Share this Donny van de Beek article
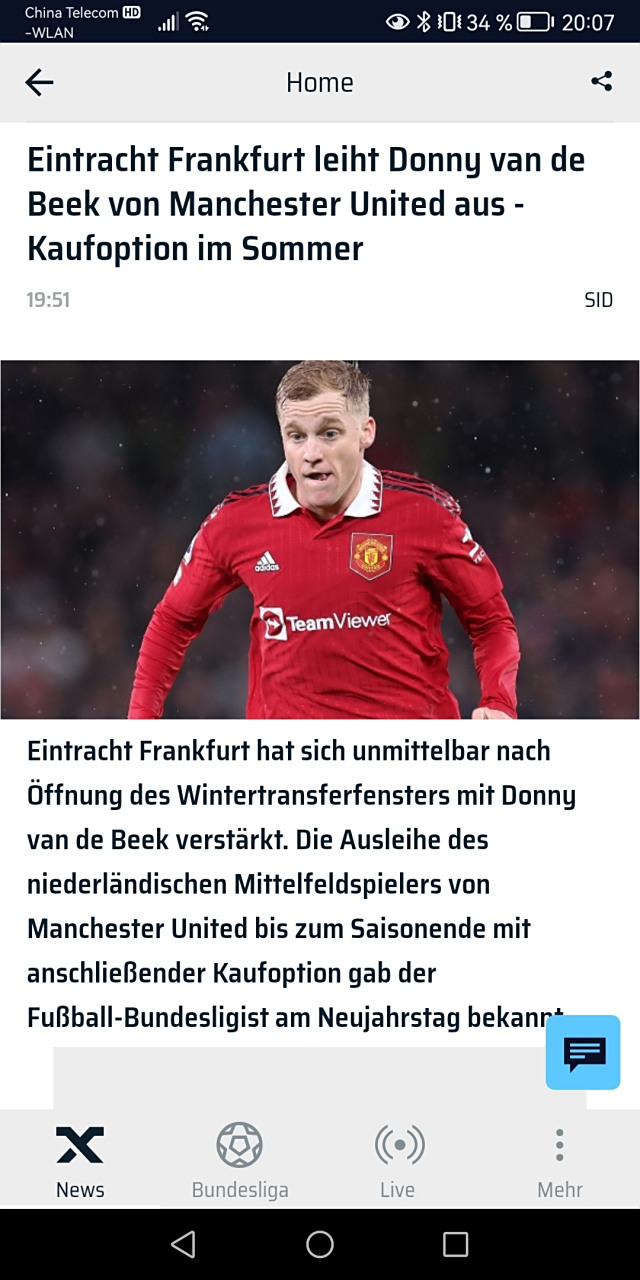640x1280 pixels. [x=601, y=82]
